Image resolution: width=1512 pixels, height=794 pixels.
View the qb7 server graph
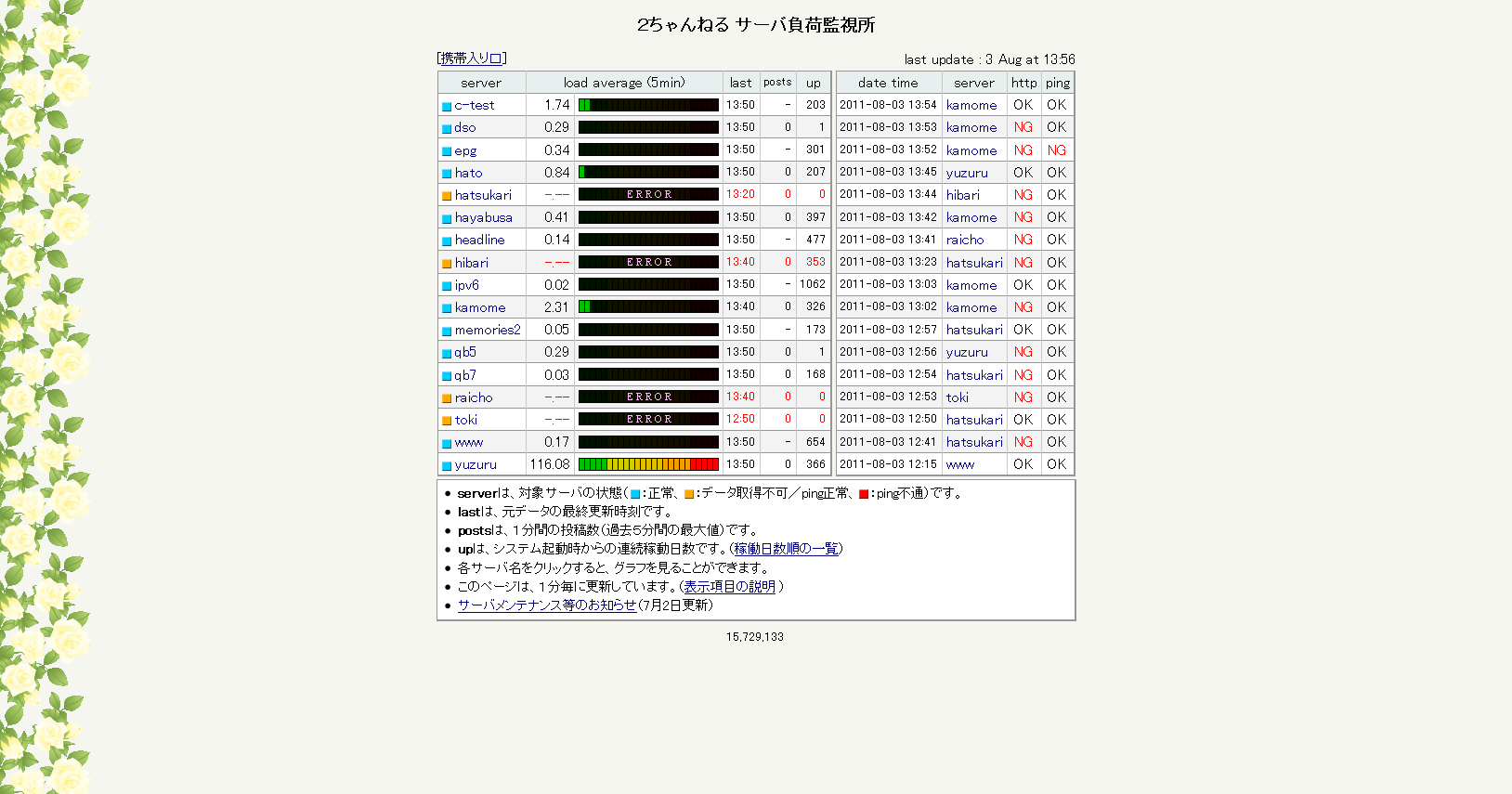465,375
